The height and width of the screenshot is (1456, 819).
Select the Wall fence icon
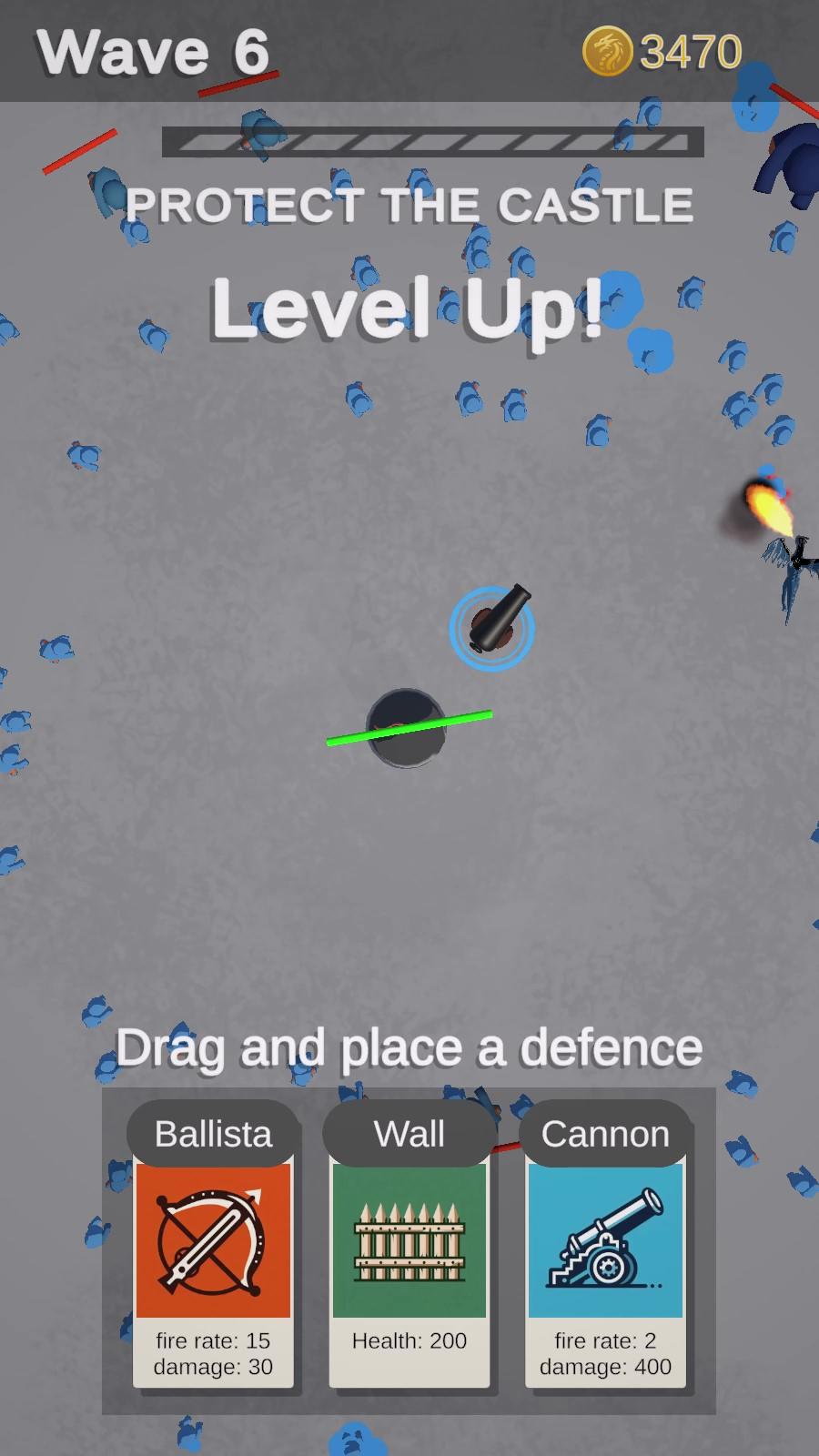[x=408, y=1244]
